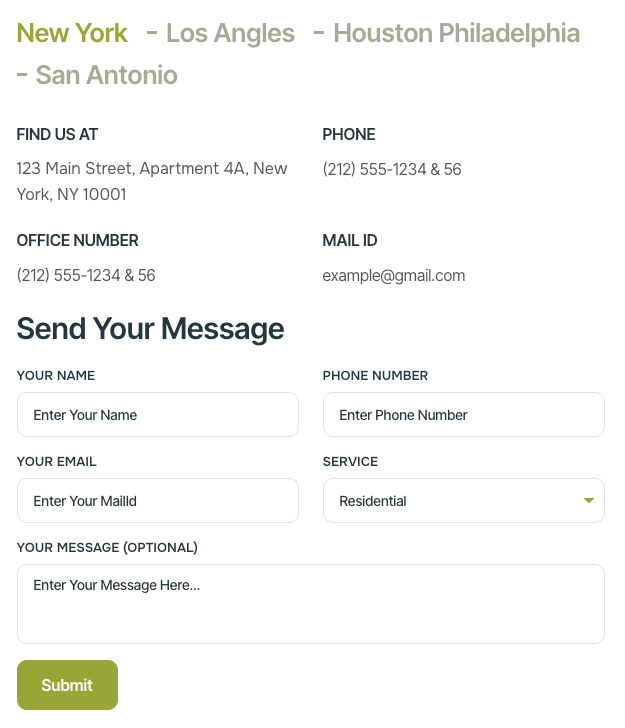The image size is (625, 728).
Task: Focus the Enter Phone Number field
Action: coord(463,415)
